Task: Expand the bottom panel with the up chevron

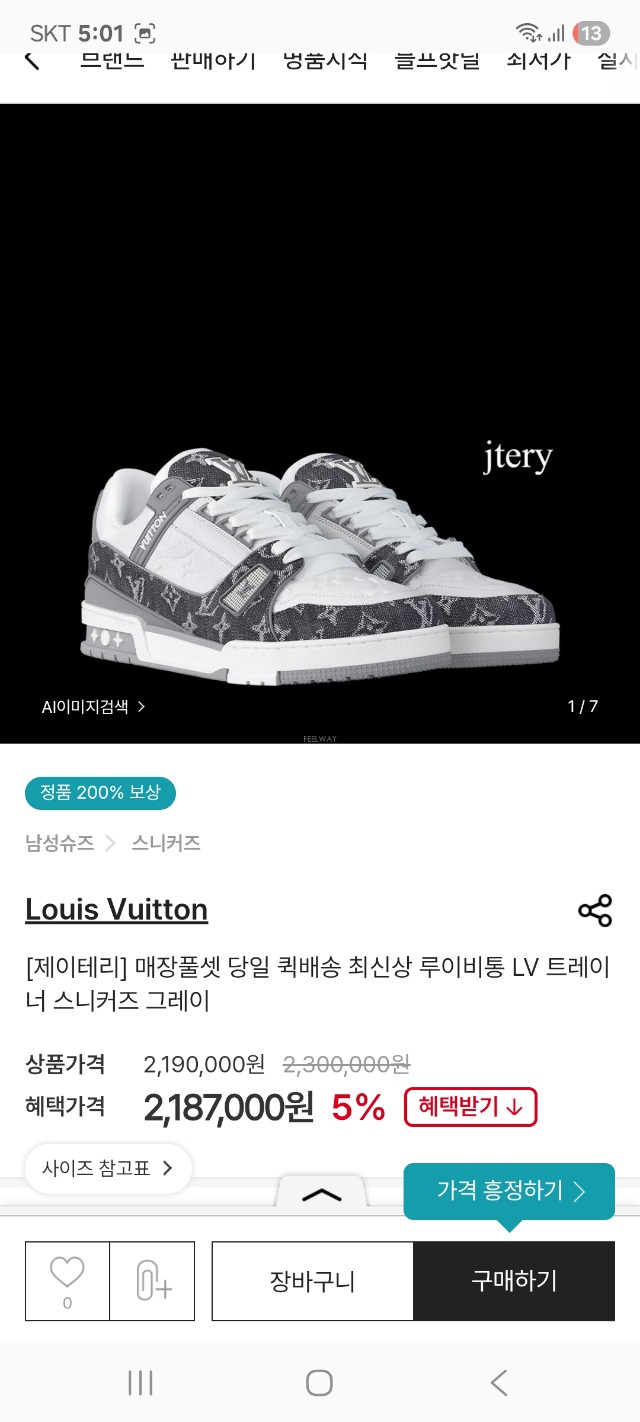Action: point(321,1194)
